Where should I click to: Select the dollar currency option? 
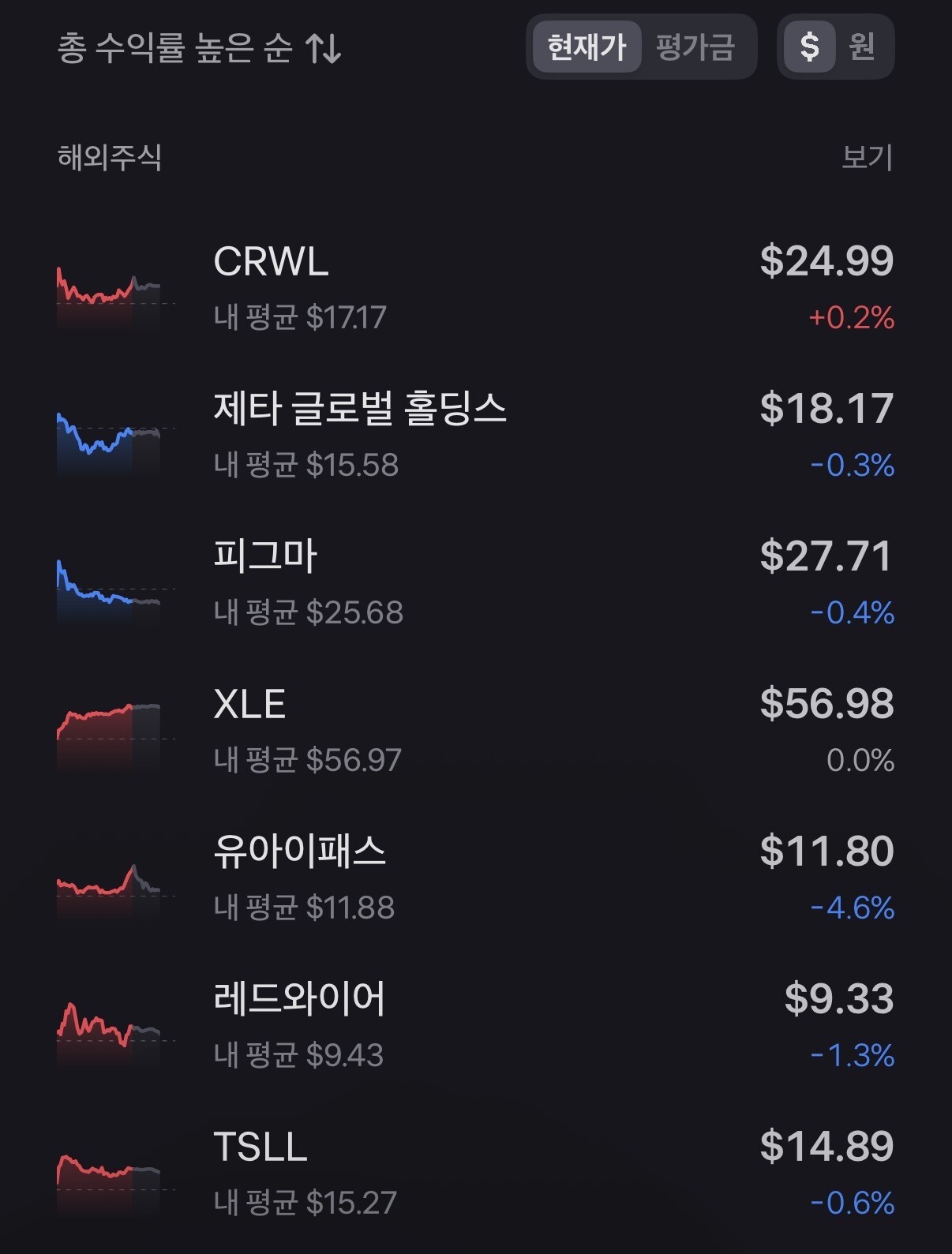tap(809, 47)
